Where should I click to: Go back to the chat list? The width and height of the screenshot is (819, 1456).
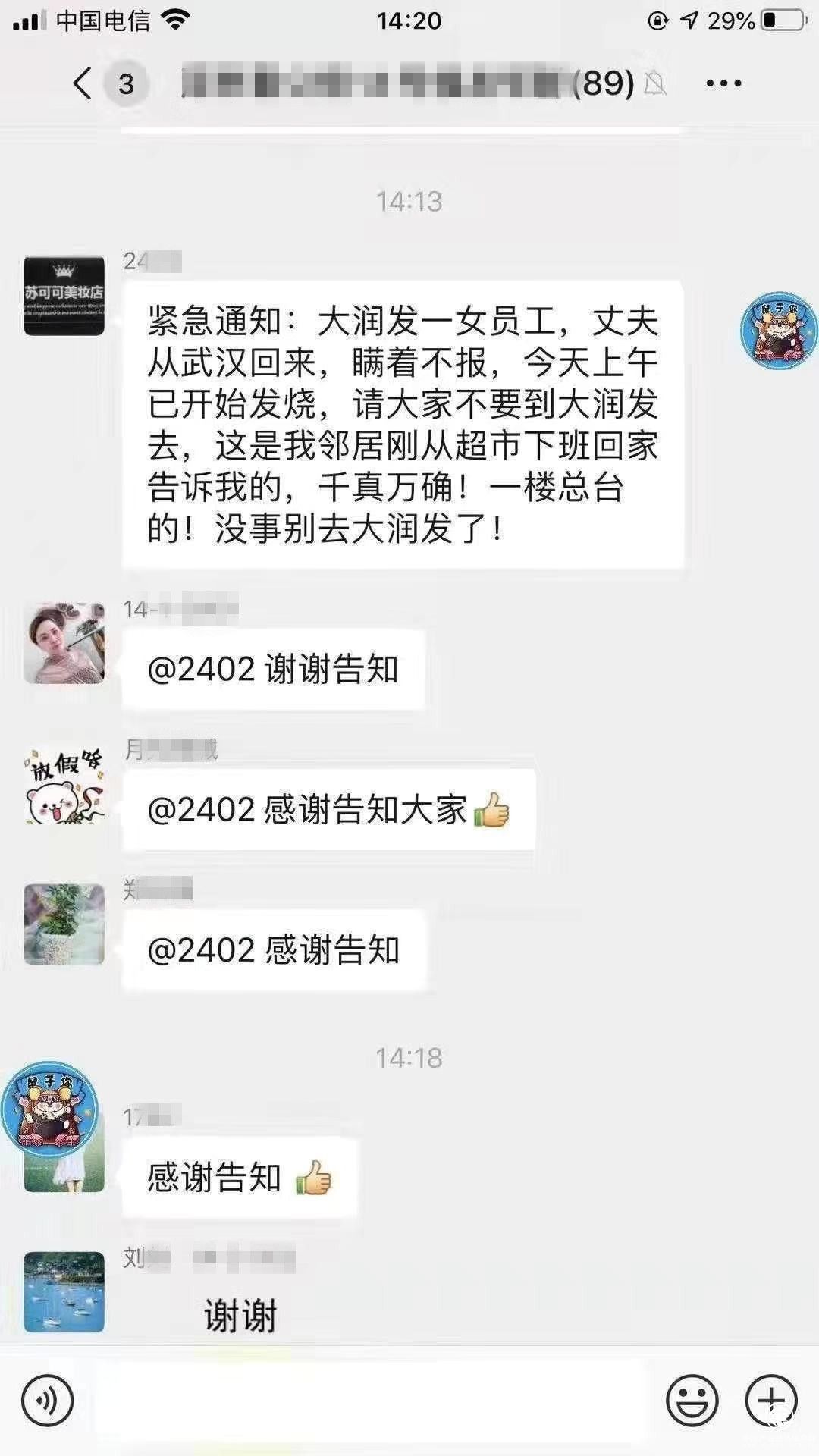[83, 83]
